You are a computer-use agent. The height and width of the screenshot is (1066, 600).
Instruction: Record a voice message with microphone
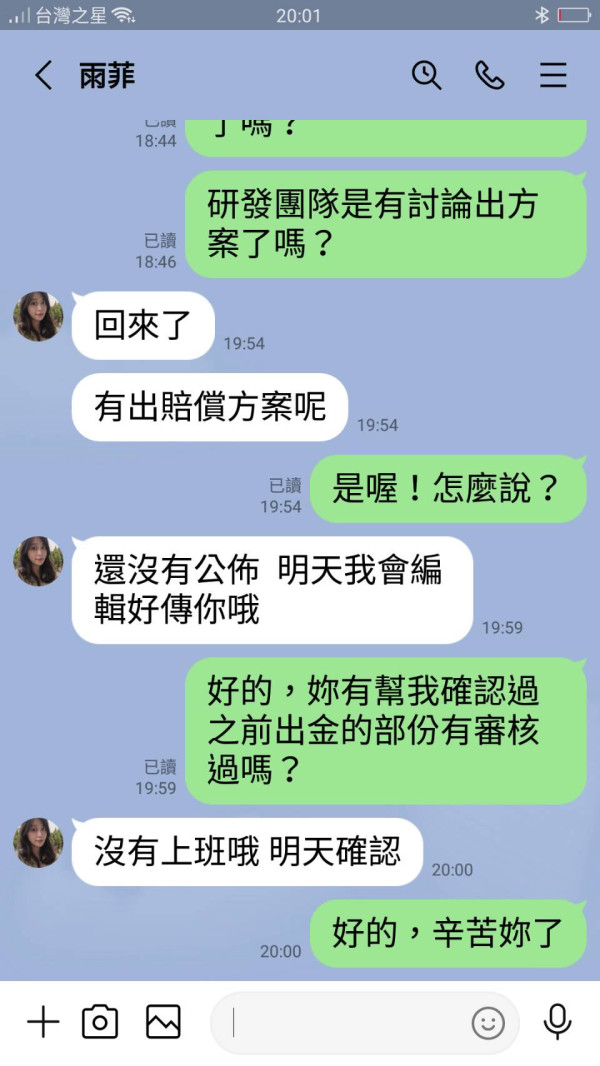tap(557, 1022)
